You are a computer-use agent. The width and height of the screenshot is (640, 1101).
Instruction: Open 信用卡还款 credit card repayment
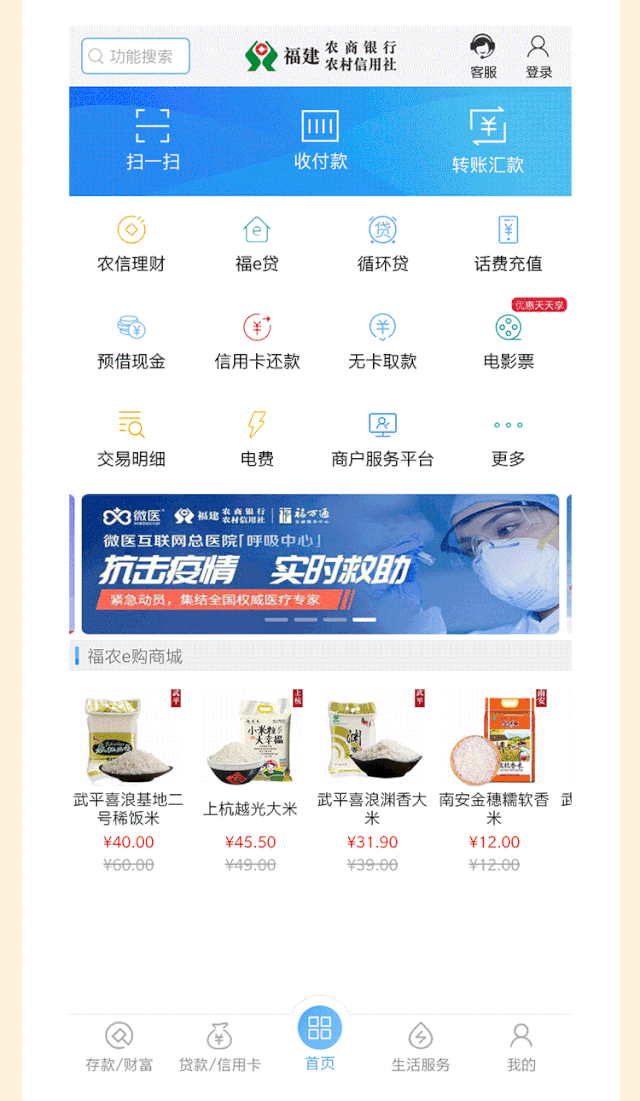pyautogui.click(x=257, y=342)
